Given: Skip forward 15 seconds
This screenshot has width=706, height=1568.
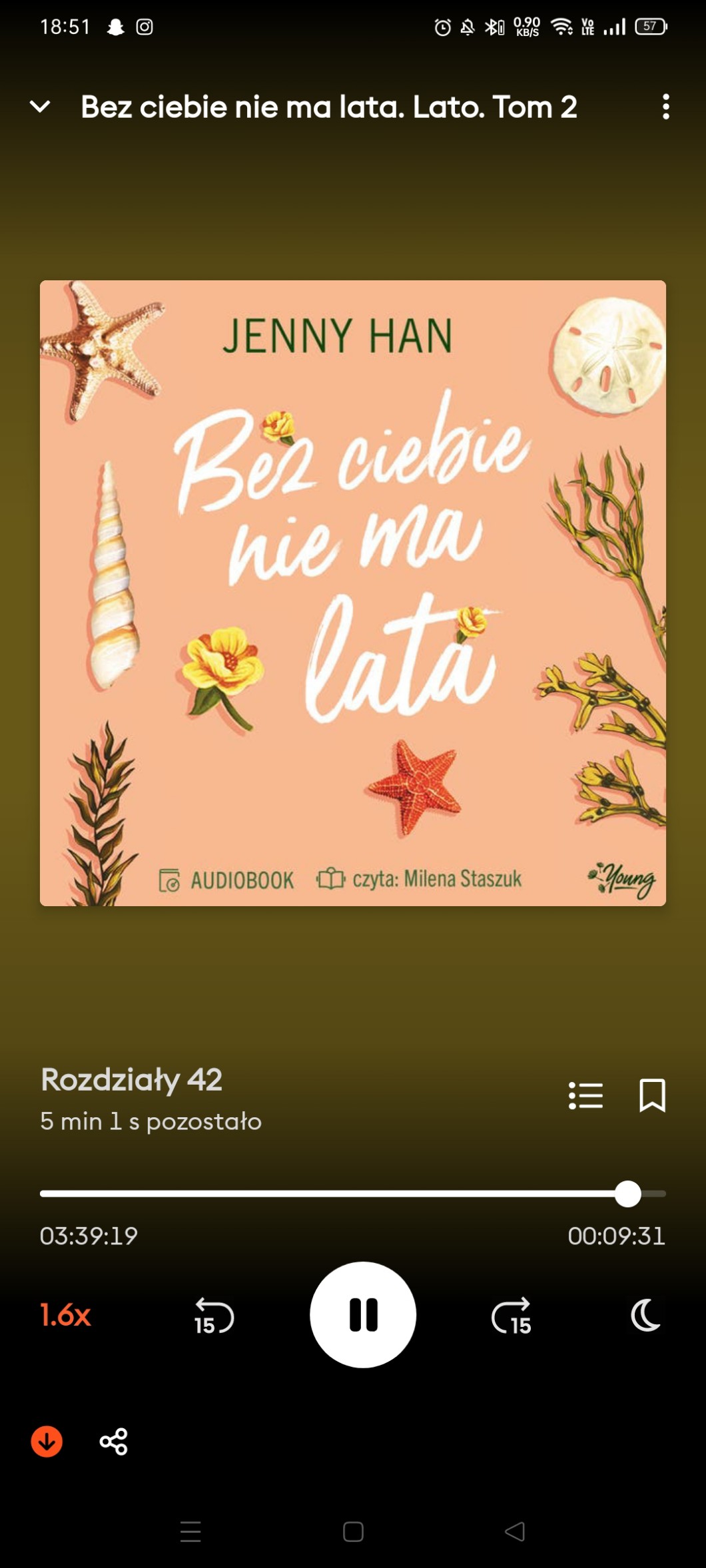Looking at the screenshot, I should pos(512,1316).
